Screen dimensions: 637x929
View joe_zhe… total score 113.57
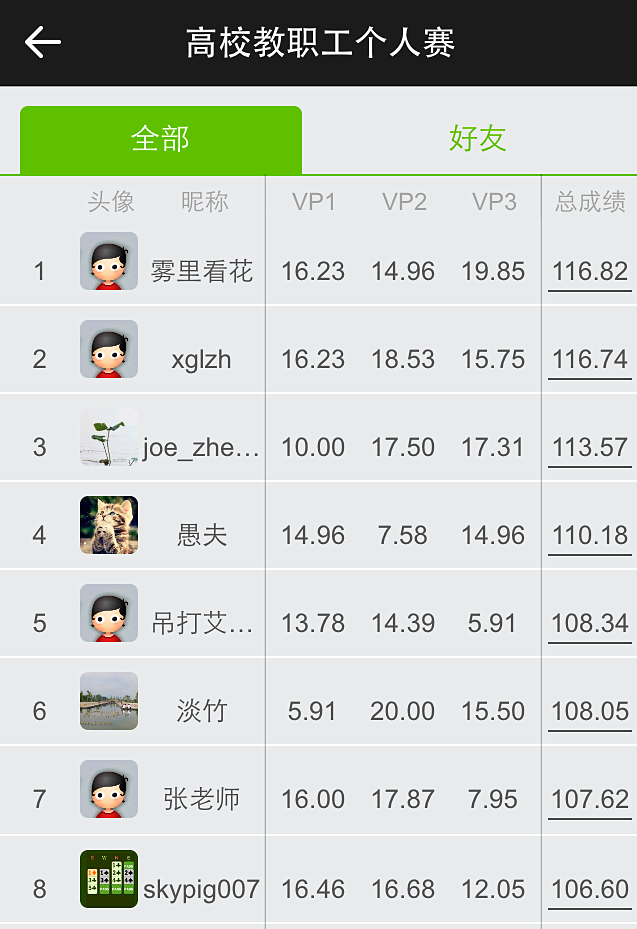pyautogui.click(x=589, y=447)
